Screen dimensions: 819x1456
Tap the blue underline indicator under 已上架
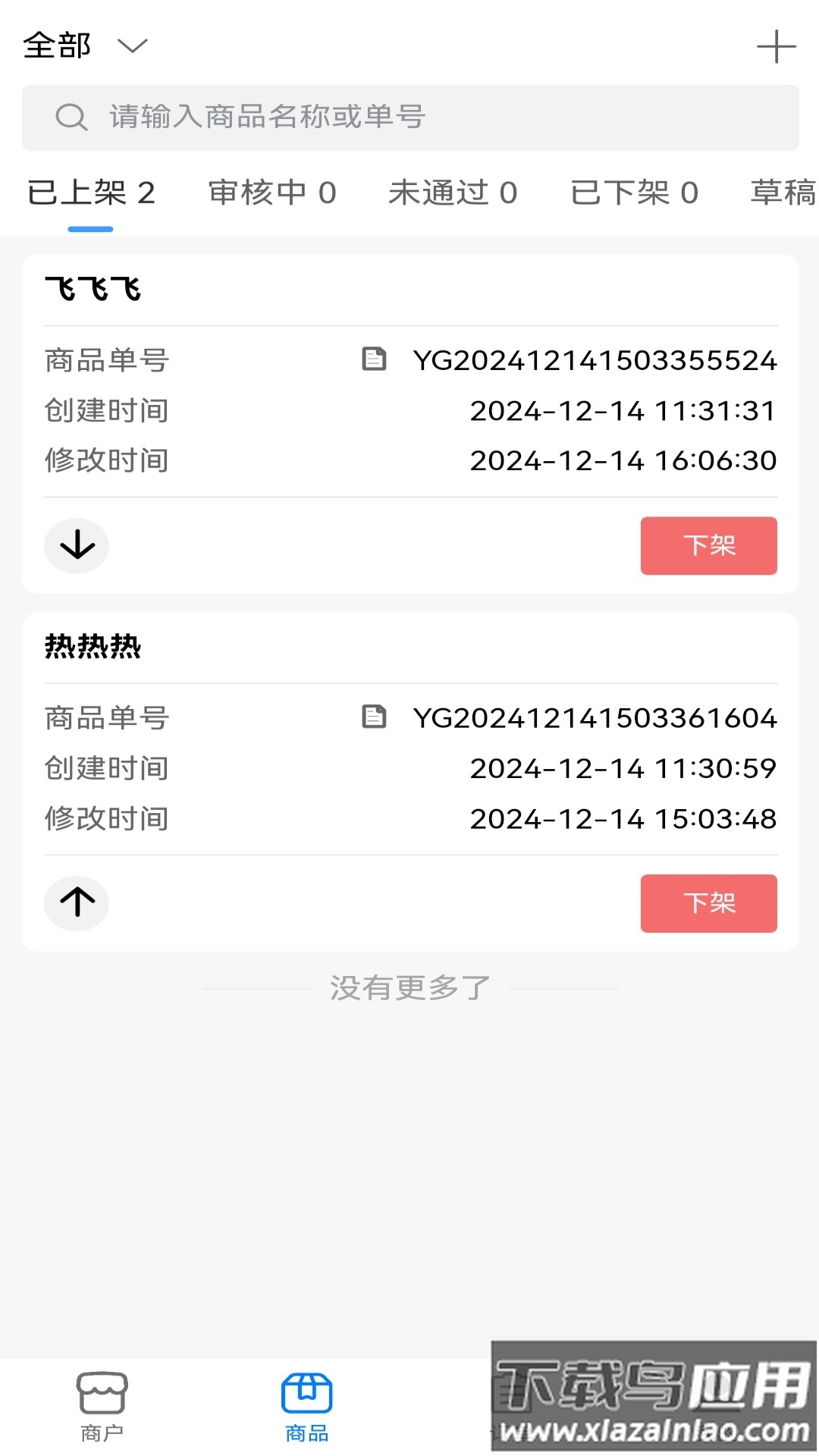tap(90, 226)
